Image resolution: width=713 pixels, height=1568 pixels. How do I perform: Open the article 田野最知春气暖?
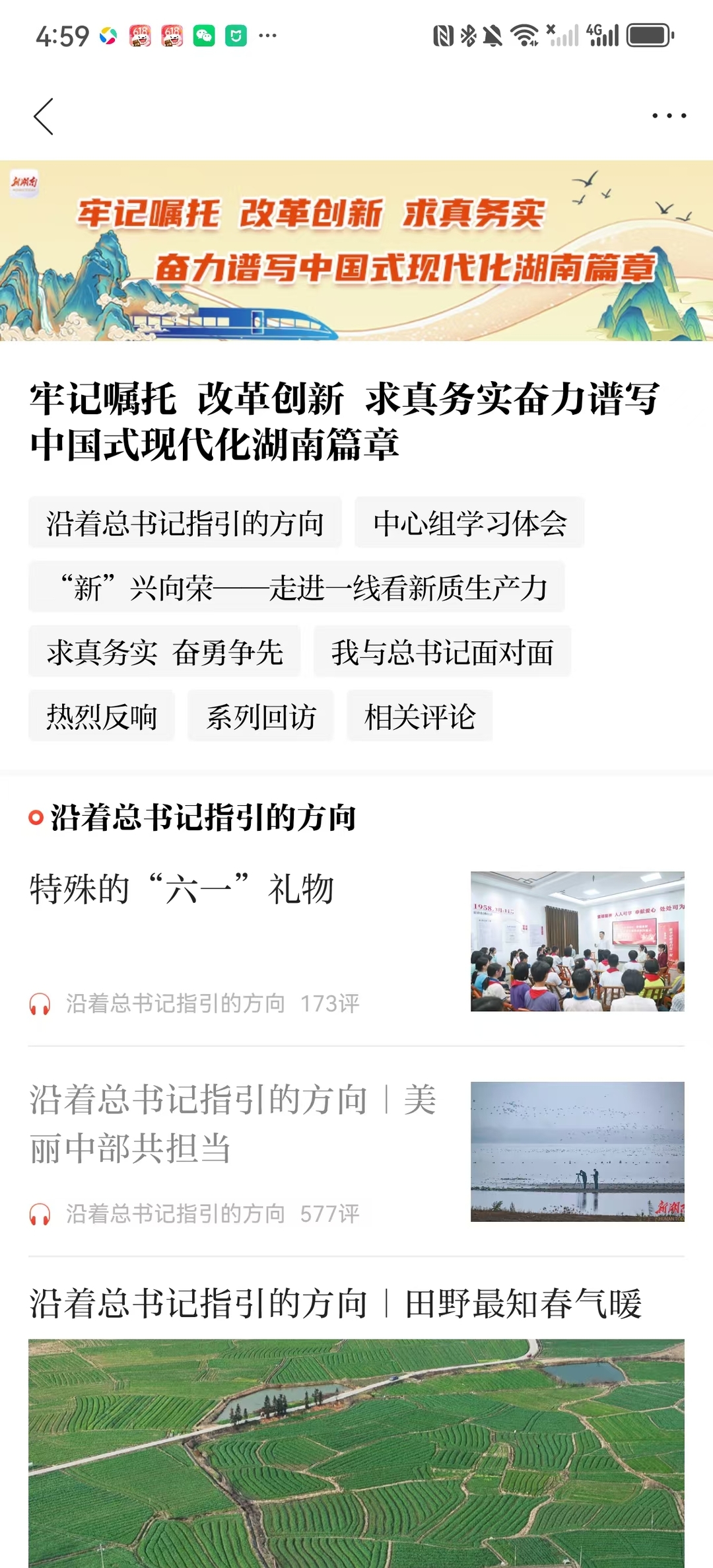pos(335,1304)
